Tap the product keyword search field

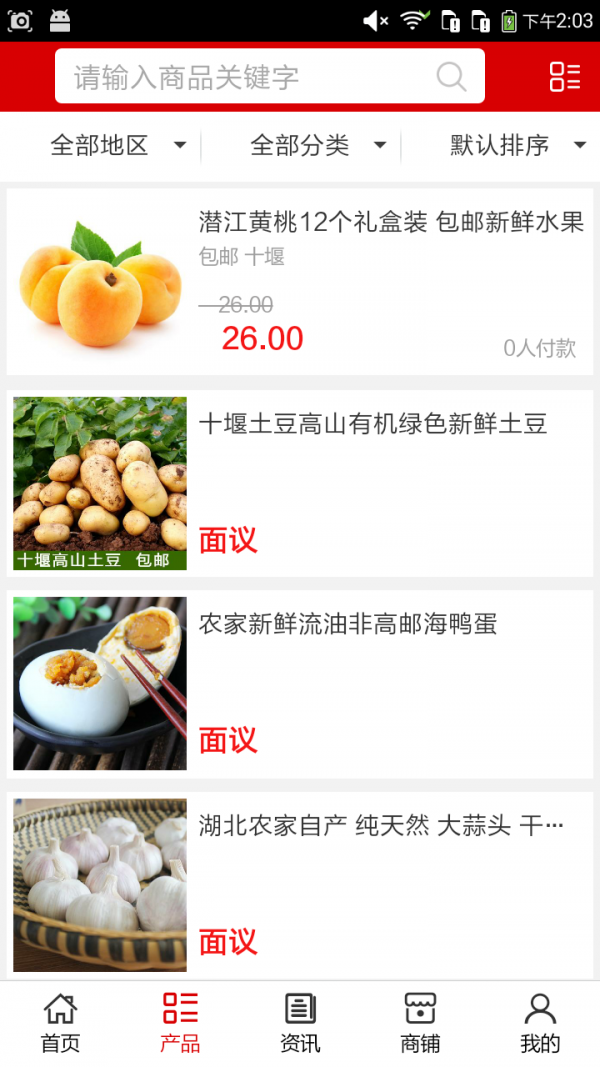point(240,77)
